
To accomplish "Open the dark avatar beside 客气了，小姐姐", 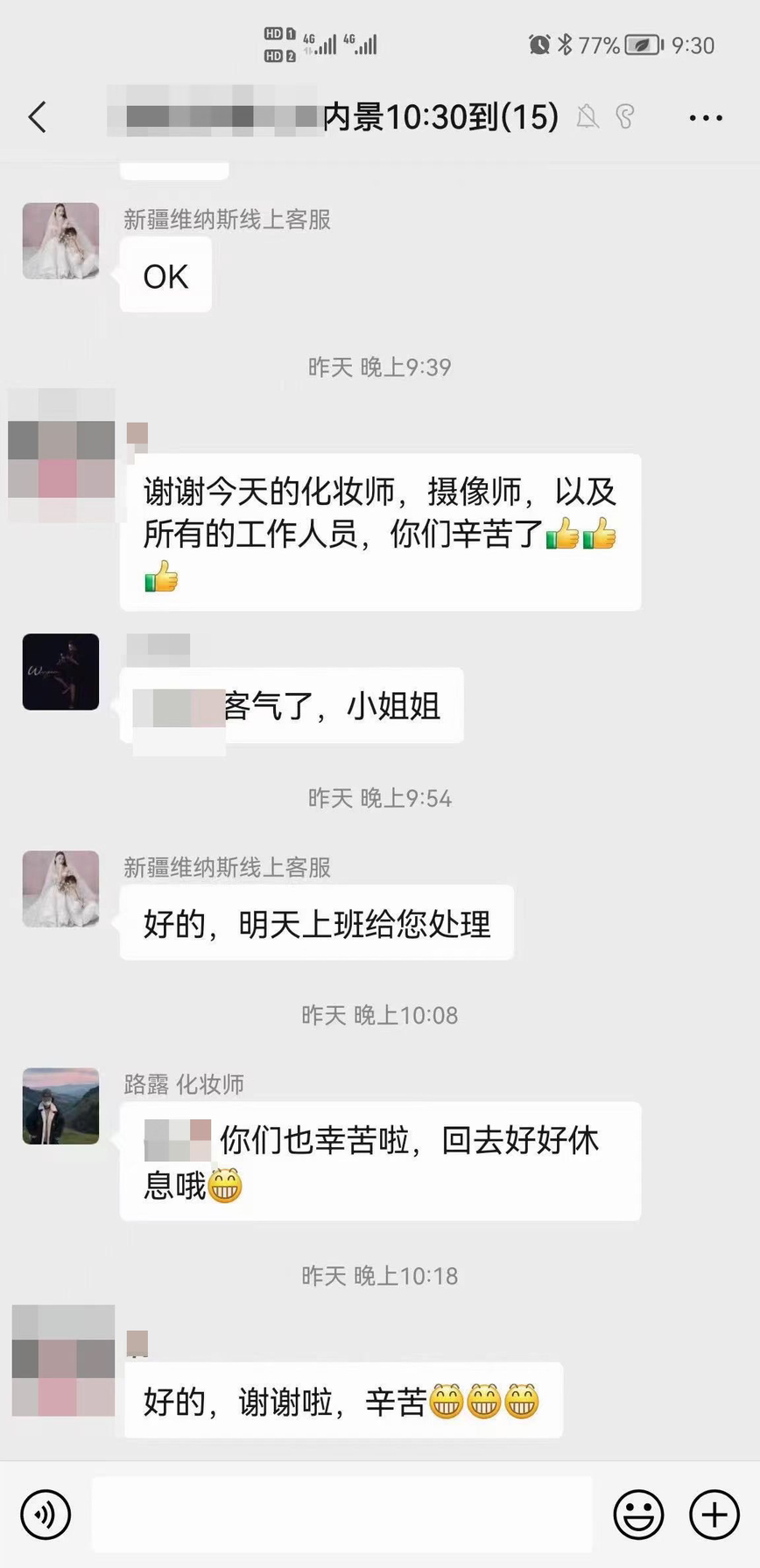I will (x=60, y=672).
